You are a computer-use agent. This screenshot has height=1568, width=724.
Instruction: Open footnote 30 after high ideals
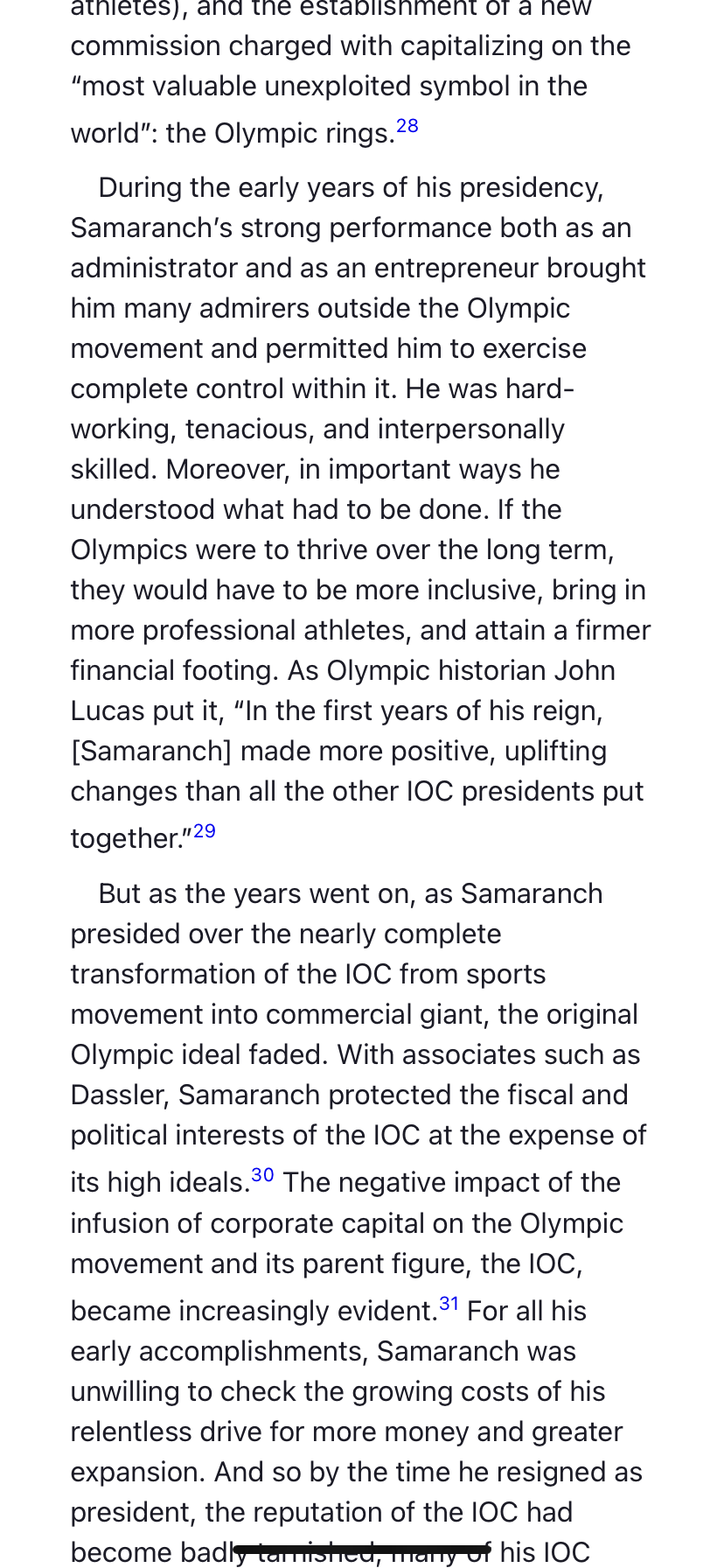coord(262,1175)
